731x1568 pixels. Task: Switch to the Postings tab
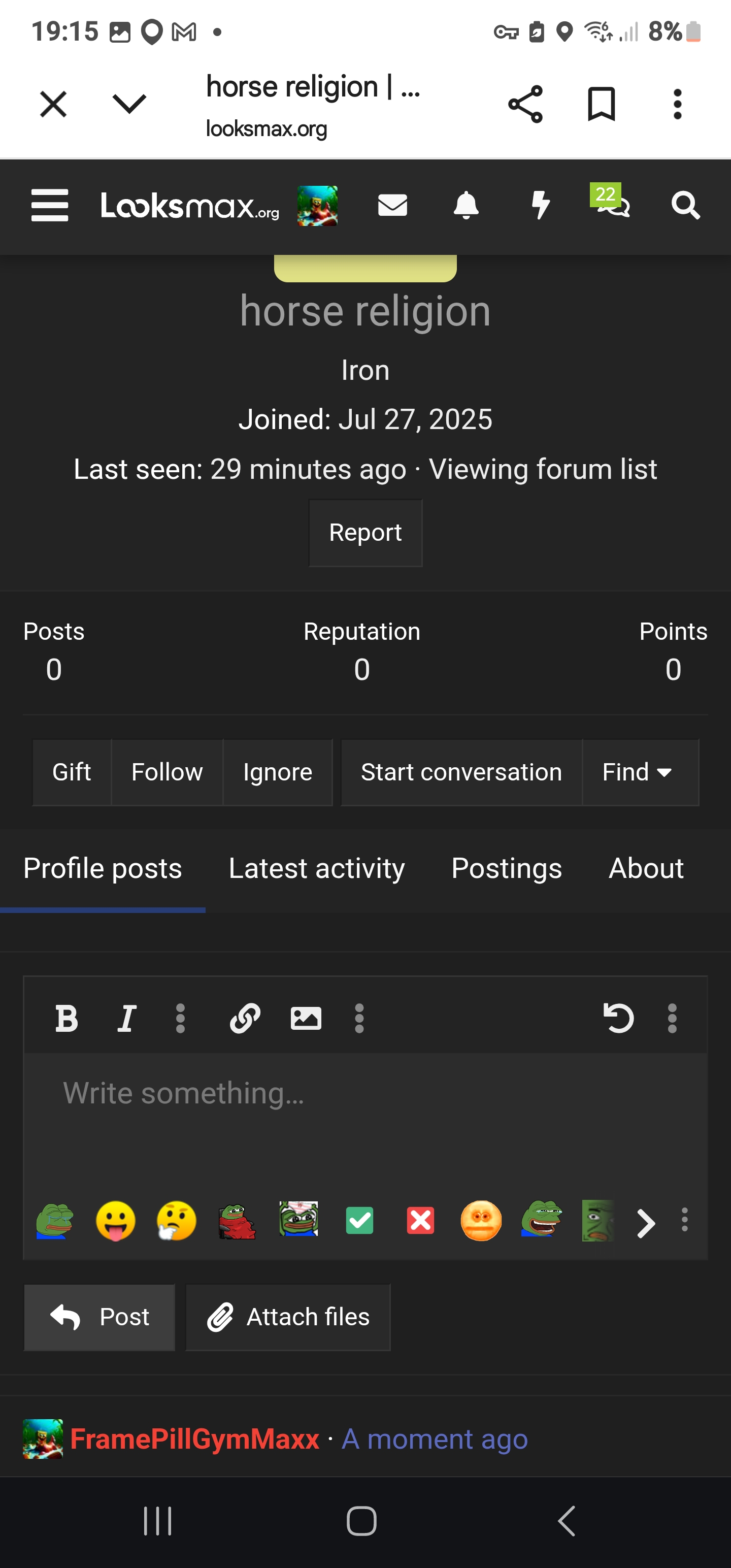click(x=507, y=869)
